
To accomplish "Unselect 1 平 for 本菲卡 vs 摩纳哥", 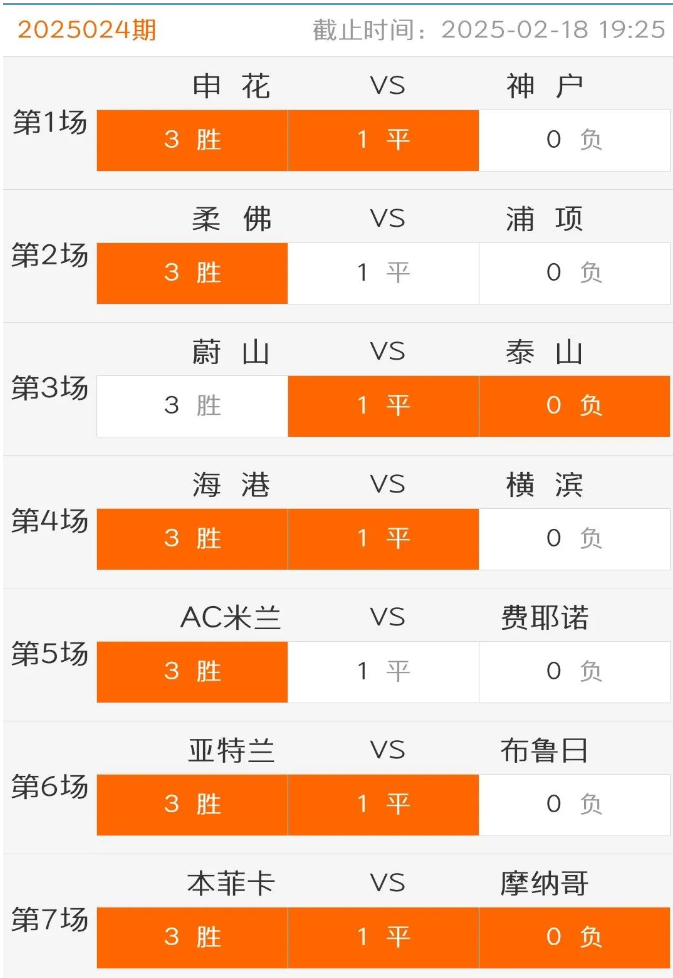I will tap(383, 937).
